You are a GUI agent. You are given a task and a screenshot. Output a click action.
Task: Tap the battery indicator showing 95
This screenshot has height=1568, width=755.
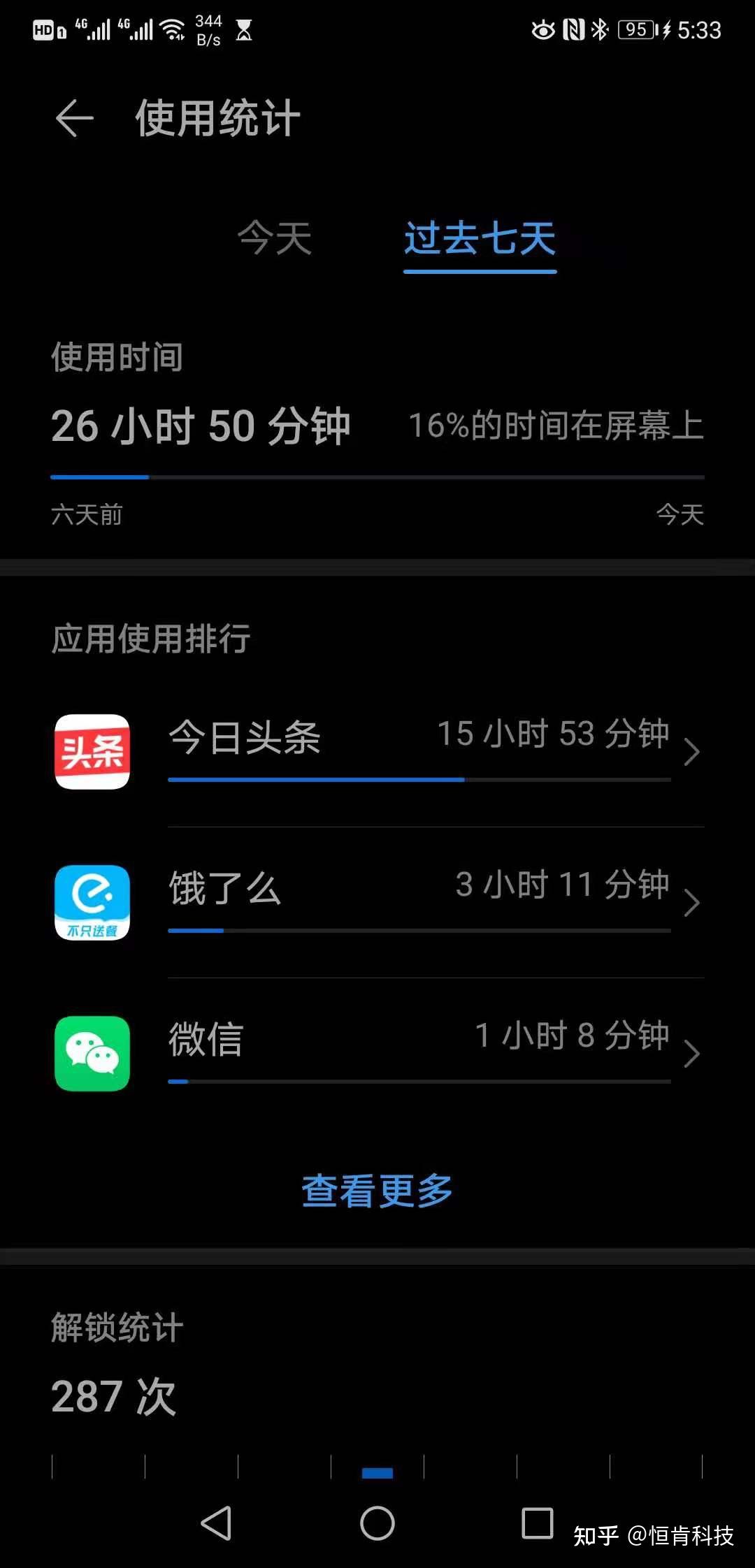click(635, 30)
